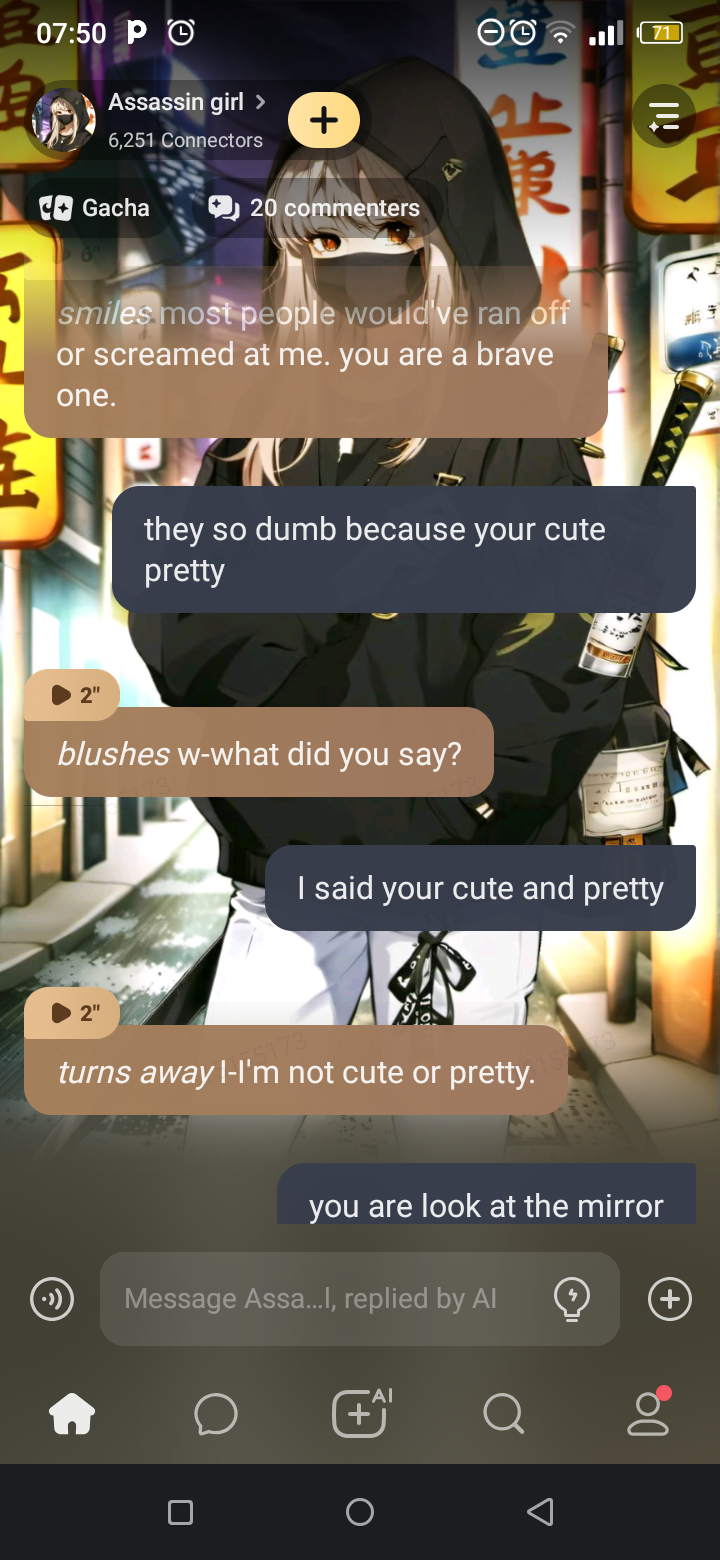Play voice for the 'turns away' message

tap(73, 1013)
